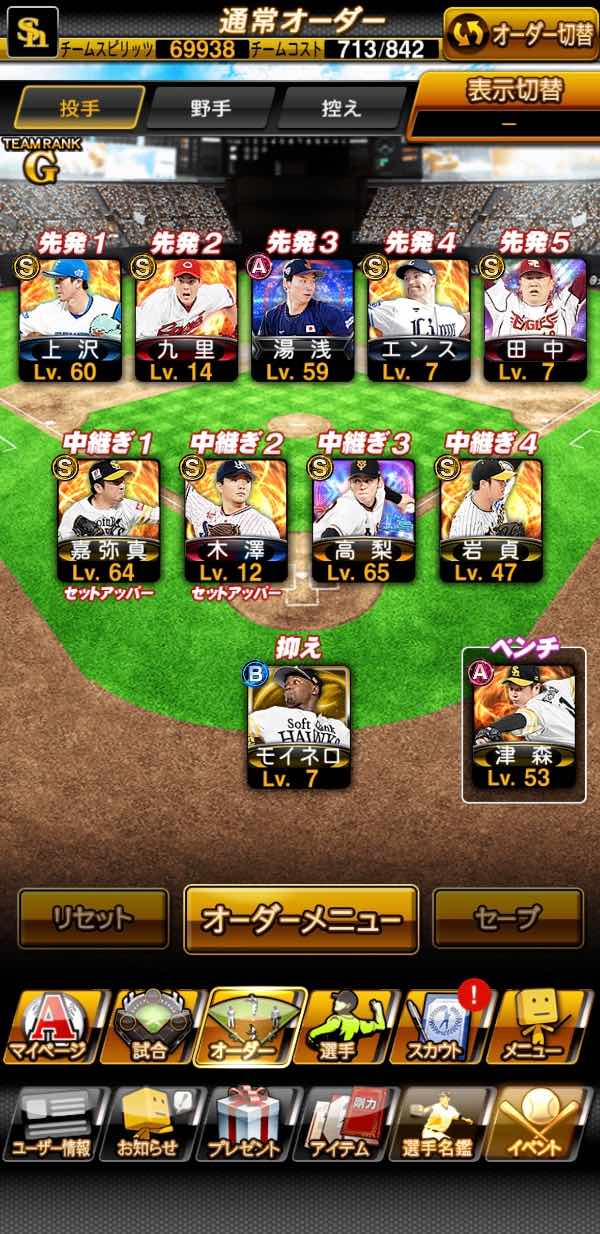Tap the オーダー切替 button
The image size is (600, 1234).
tap(521, 34)
